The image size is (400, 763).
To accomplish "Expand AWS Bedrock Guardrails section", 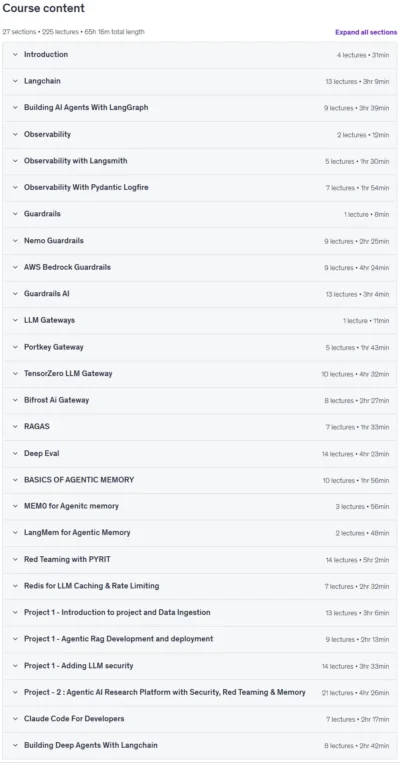I will tap(200, 268).
